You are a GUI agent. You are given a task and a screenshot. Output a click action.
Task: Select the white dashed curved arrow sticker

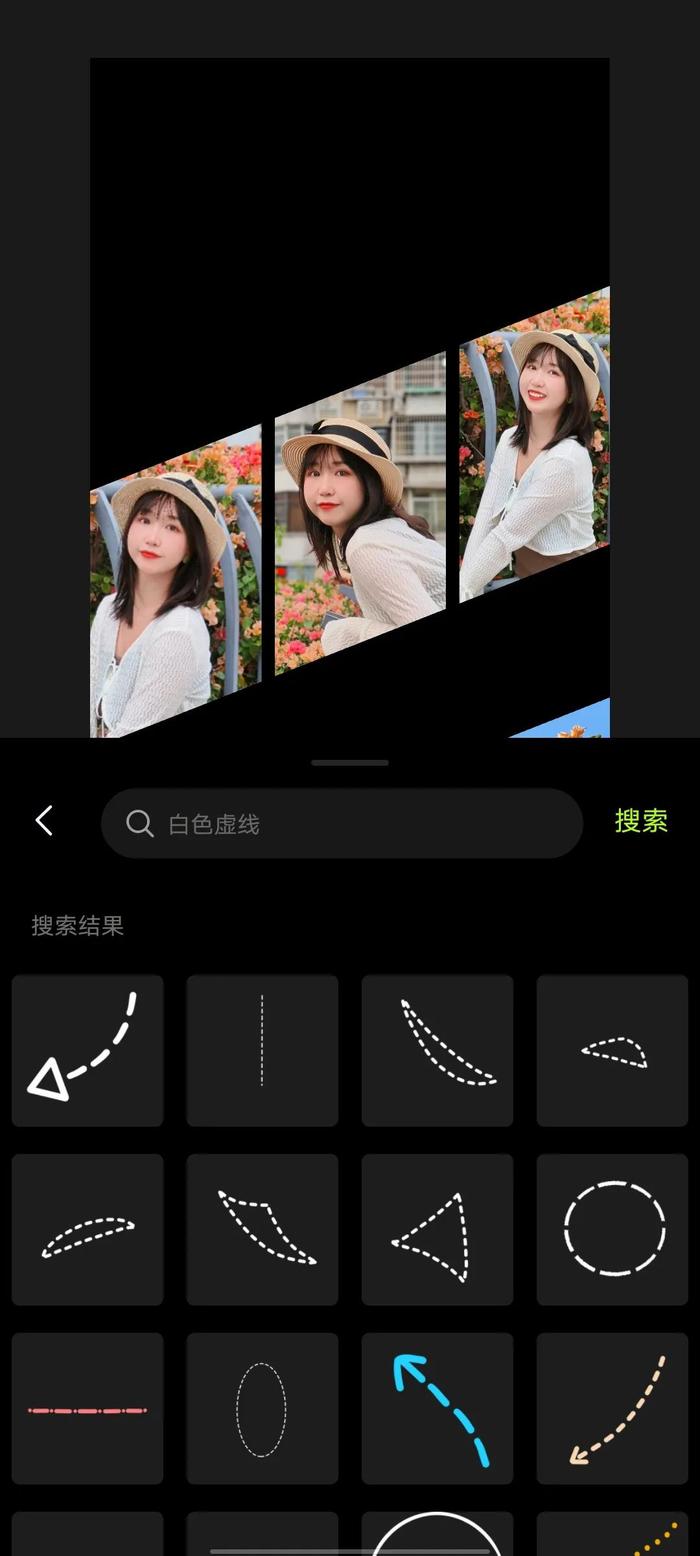click(x=87, y=1050)
